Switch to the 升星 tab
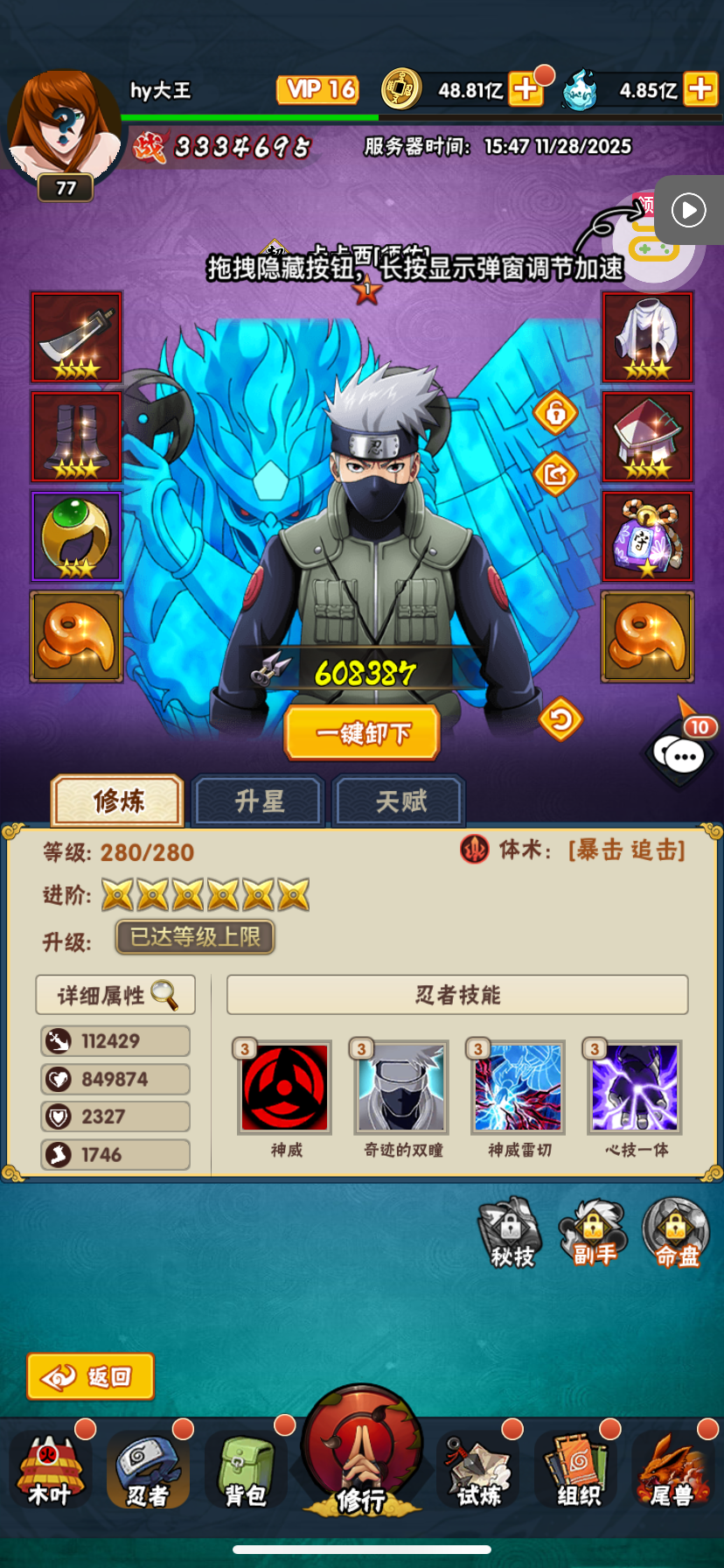Image resolution: width=724 pixels, height=1568 pixels. tap(259, 801)
